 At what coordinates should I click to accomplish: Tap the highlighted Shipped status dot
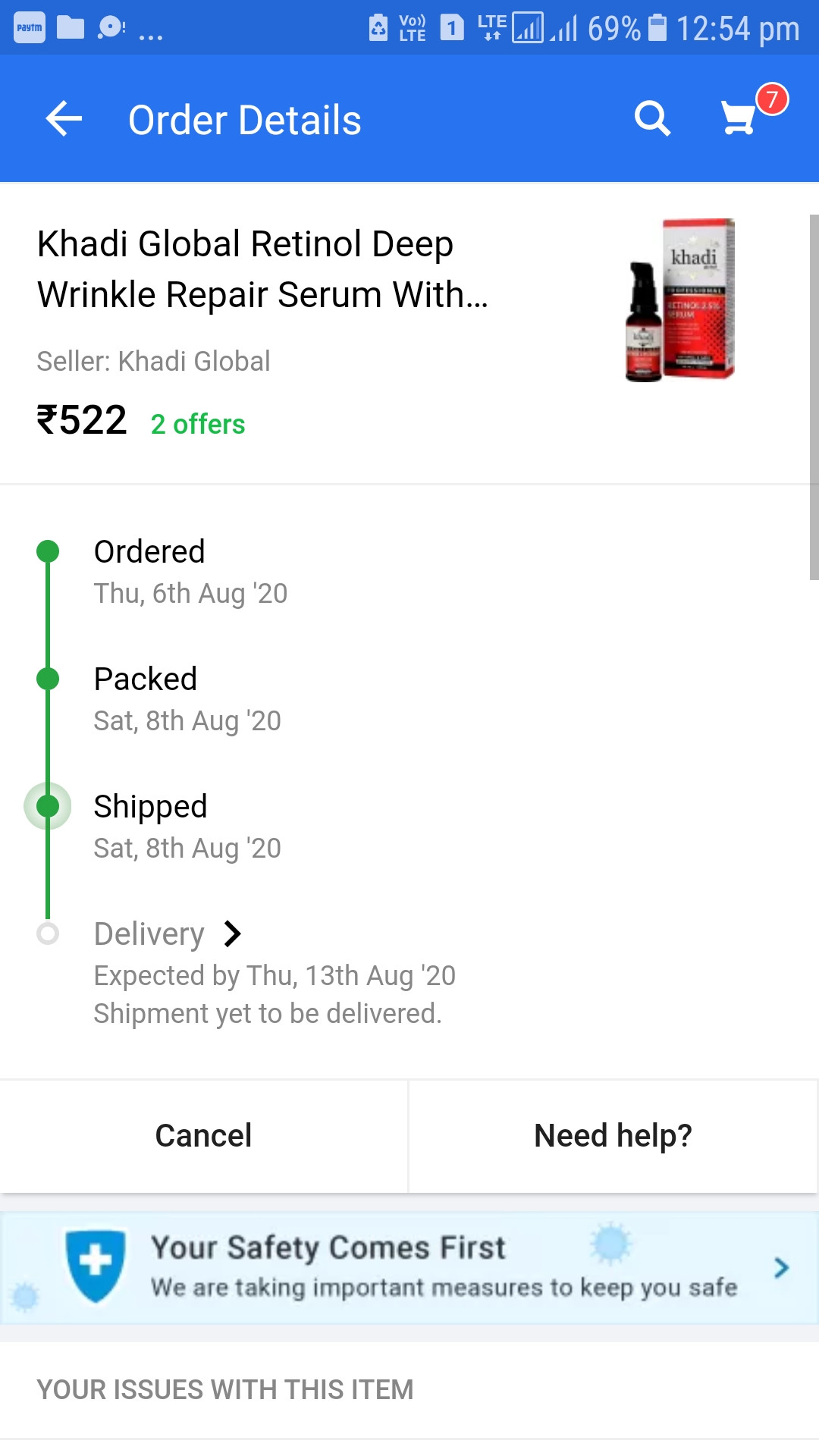(49, 806)
